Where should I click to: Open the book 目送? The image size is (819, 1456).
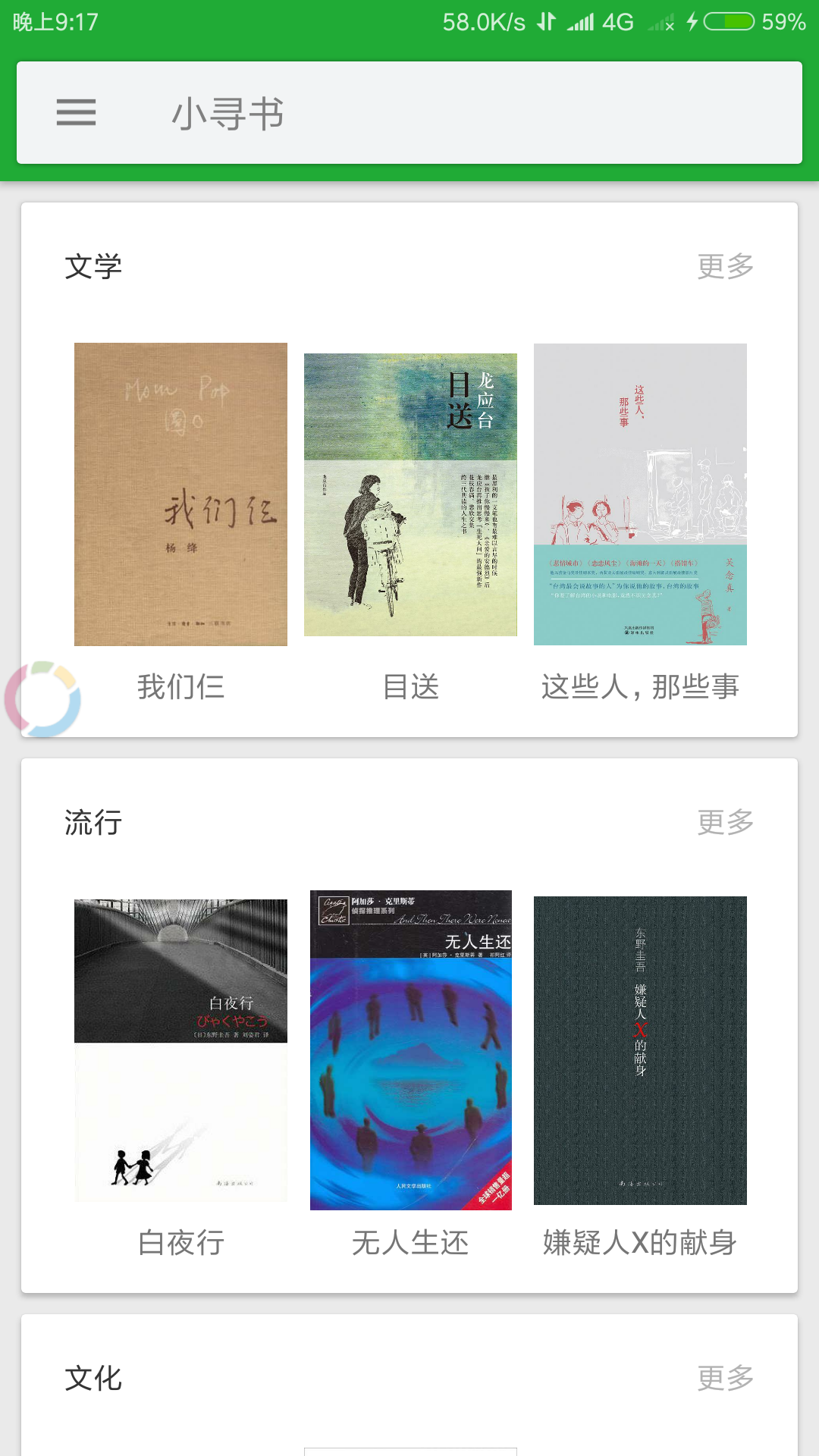tap(410, 494)
